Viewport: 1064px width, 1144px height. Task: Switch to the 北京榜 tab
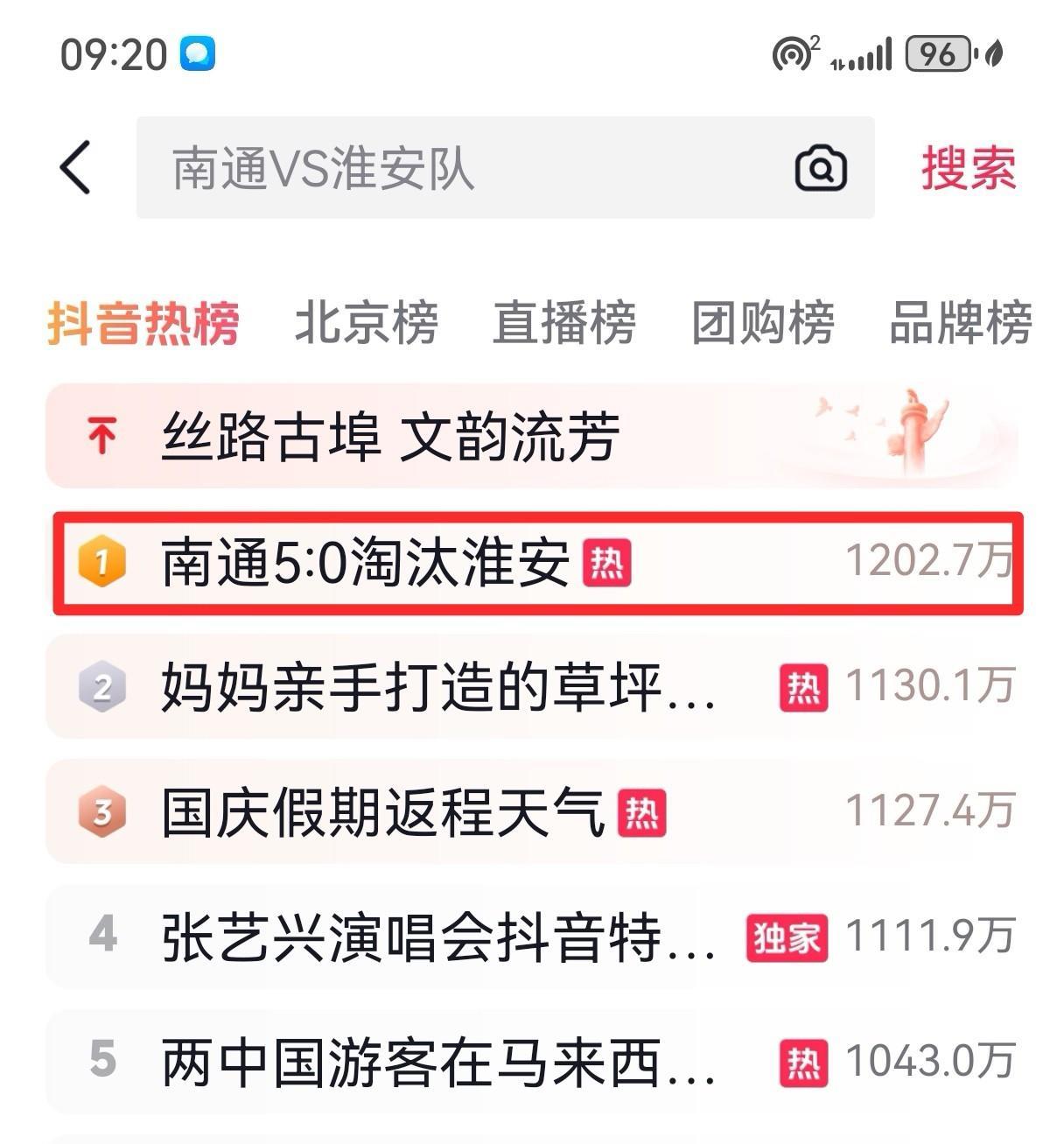click(x=366, y=323)
